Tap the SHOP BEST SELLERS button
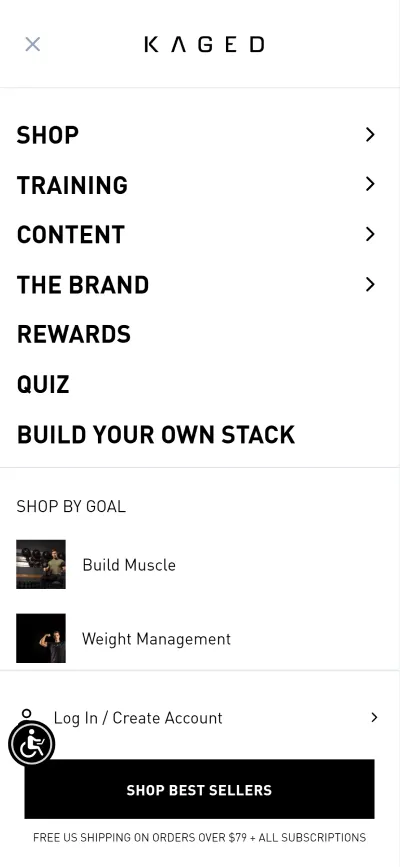This screenshot has width=400, height=867. click(199, 790)
